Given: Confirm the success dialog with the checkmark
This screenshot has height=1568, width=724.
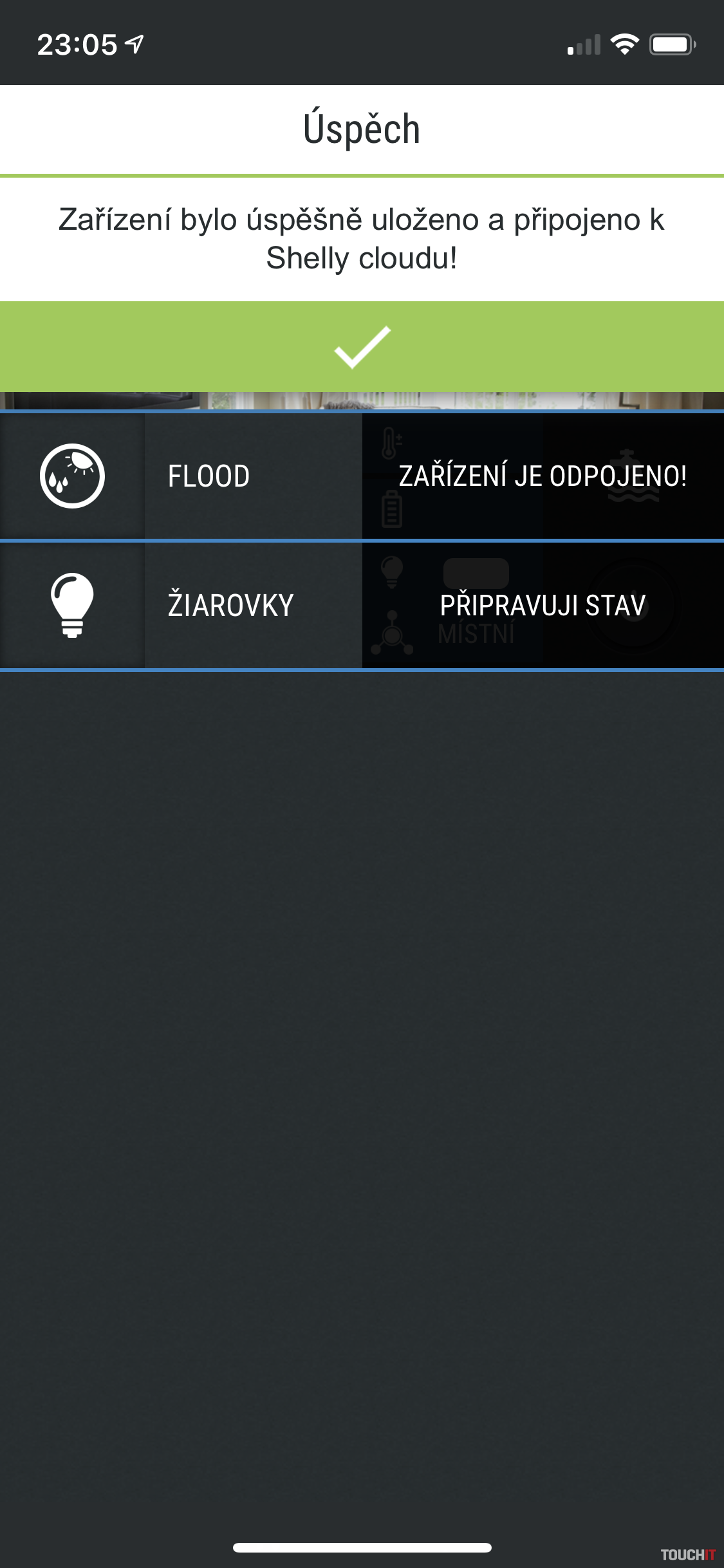Looking at the screenshot, I should click(x=362, y=347).
